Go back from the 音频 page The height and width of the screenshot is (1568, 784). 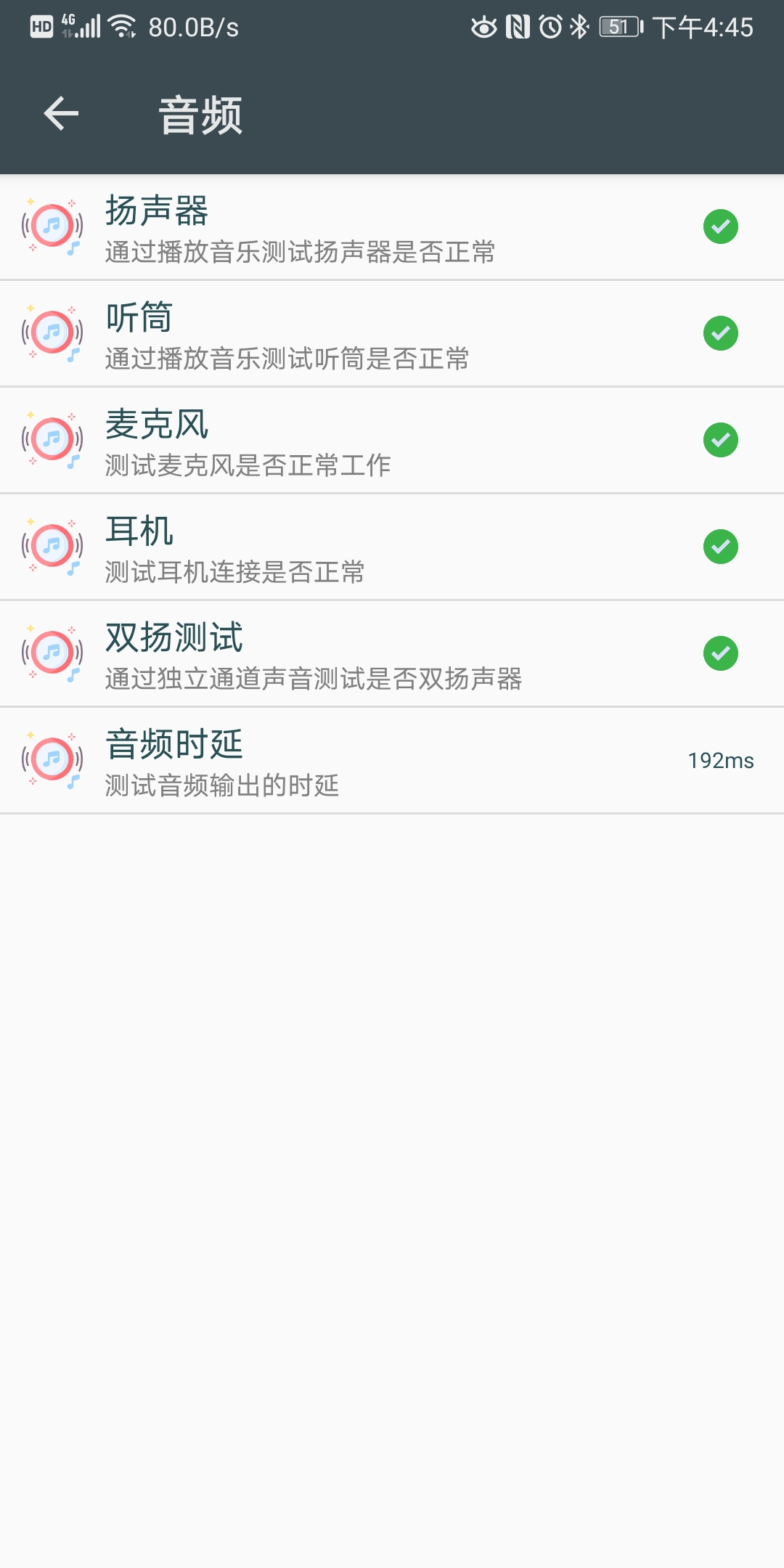point(61,114)
